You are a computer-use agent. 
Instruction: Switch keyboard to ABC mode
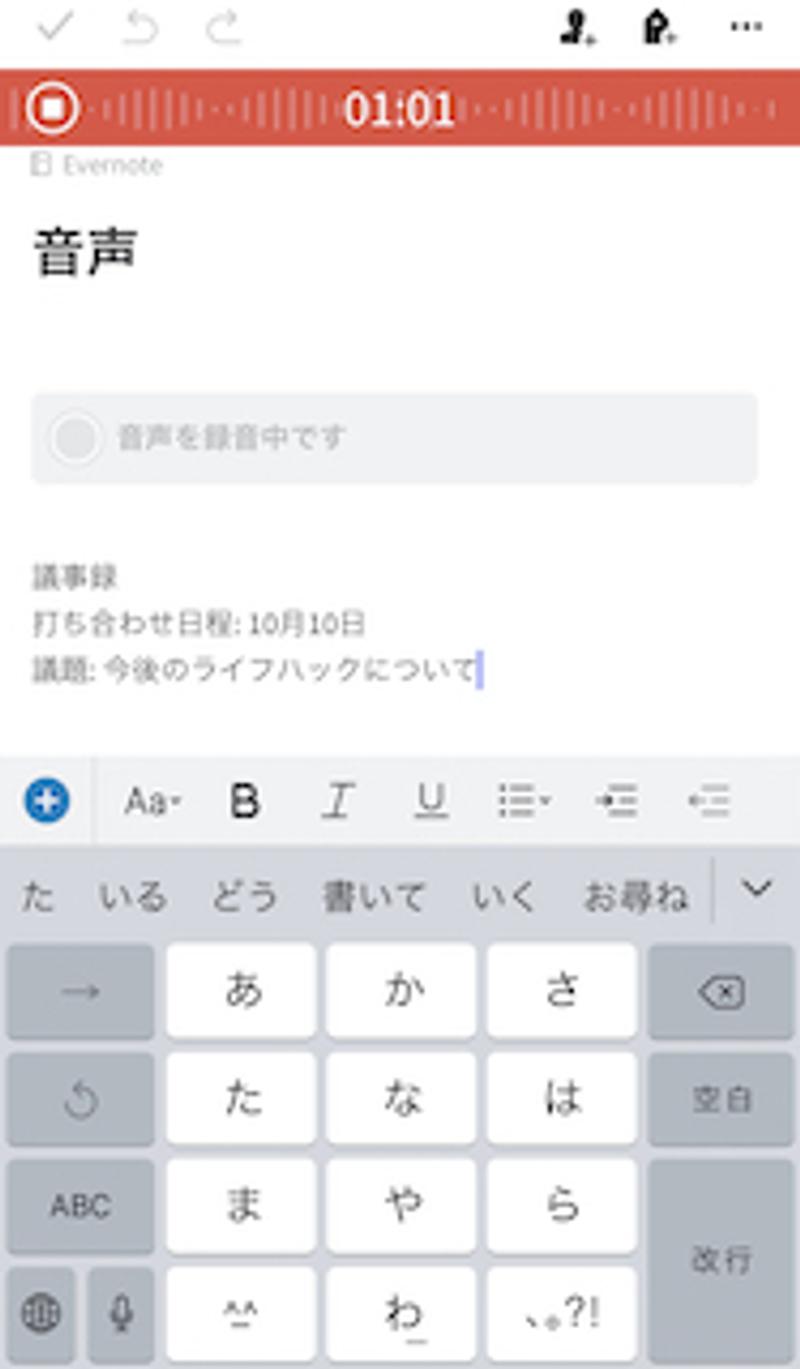click(81, 1205)
